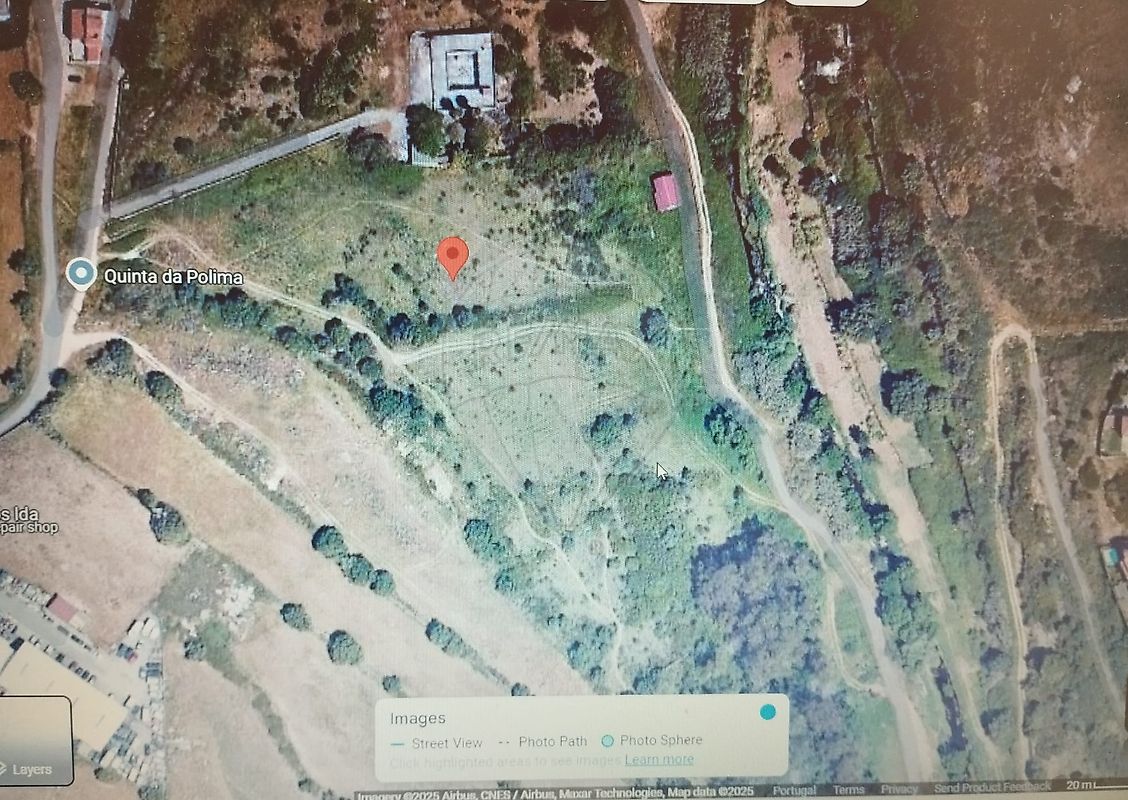This screenshot has width=1128, height=800.
Task: Tap the red dropped pin on the map
Action: (x=453, y=256)
